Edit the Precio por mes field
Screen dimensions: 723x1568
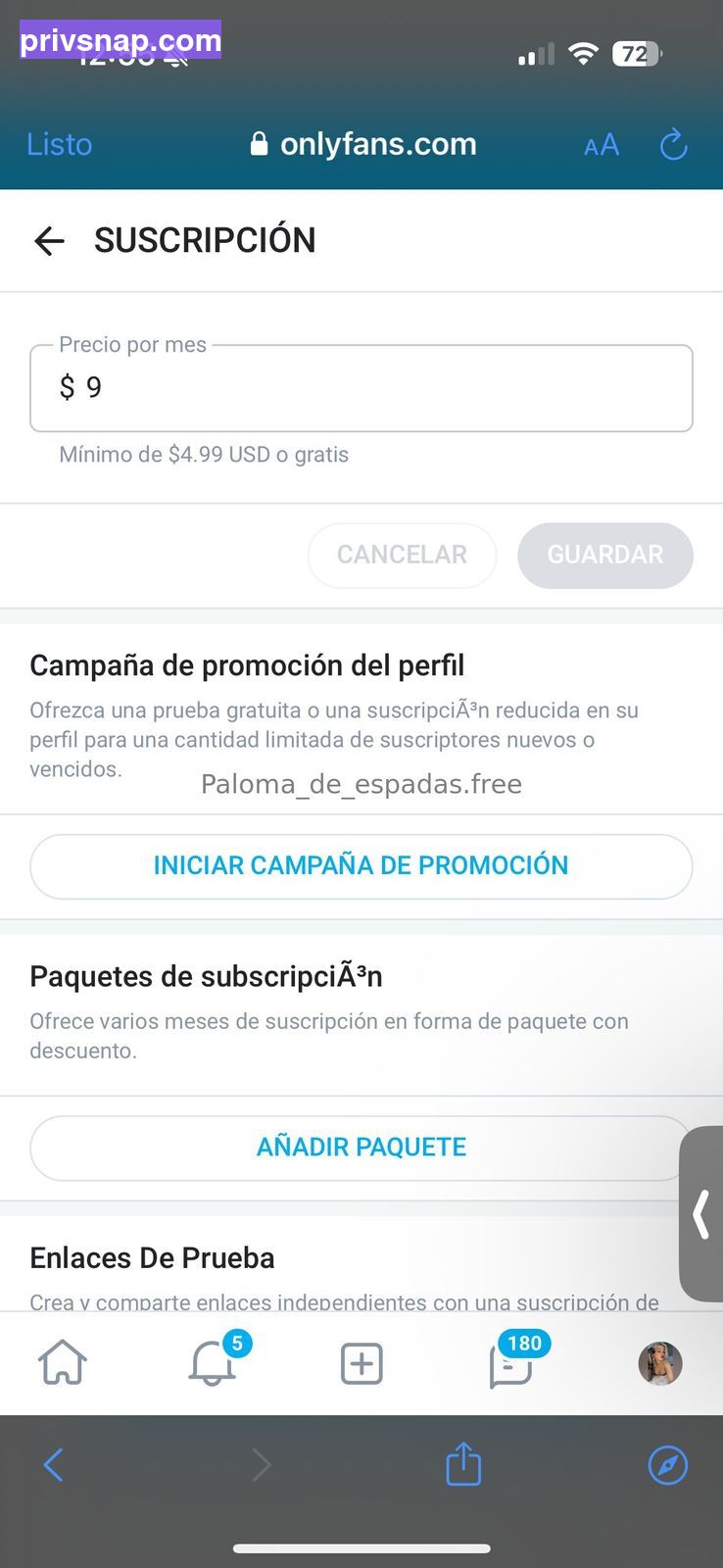pyautogui.click(x=361, y=388)
